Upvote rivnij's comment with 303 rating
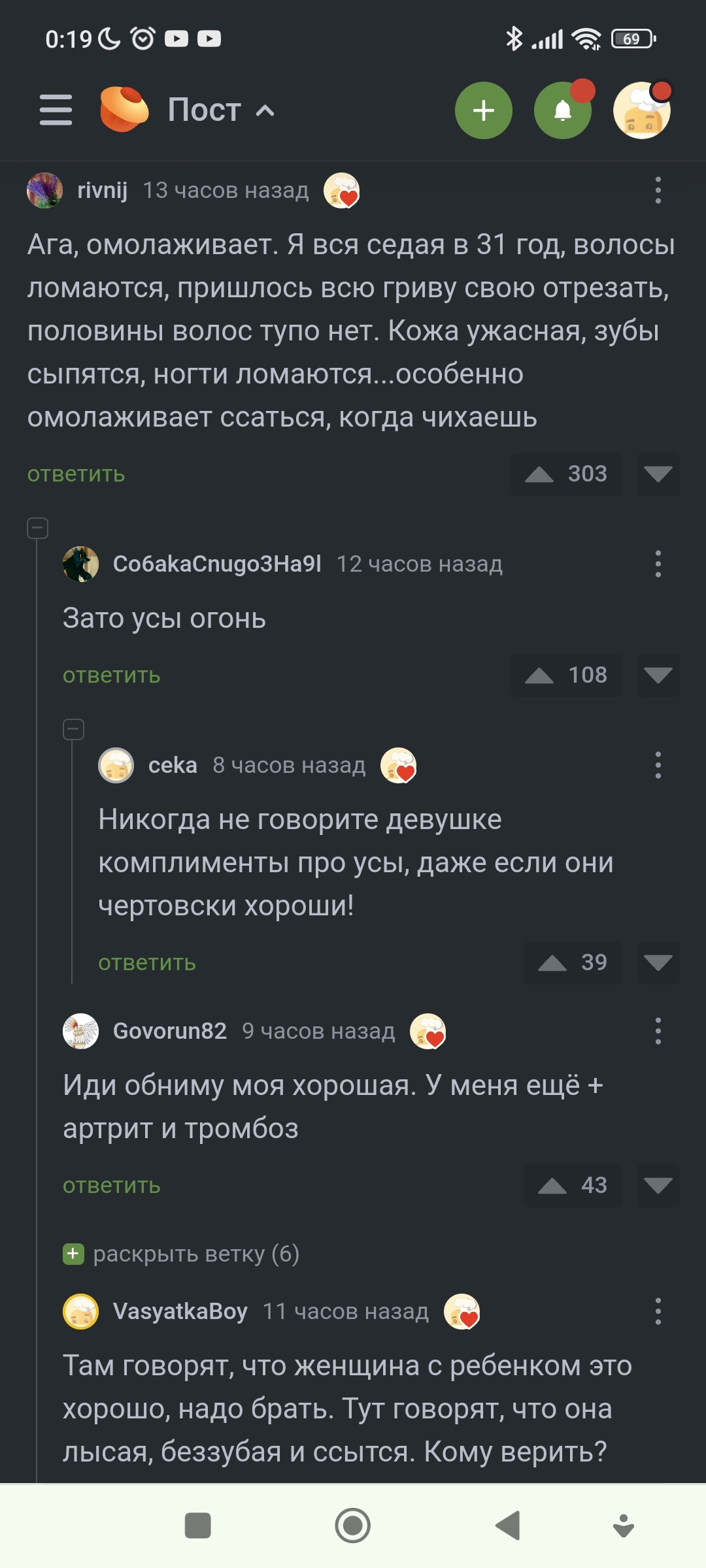 (x=540, y=474)
